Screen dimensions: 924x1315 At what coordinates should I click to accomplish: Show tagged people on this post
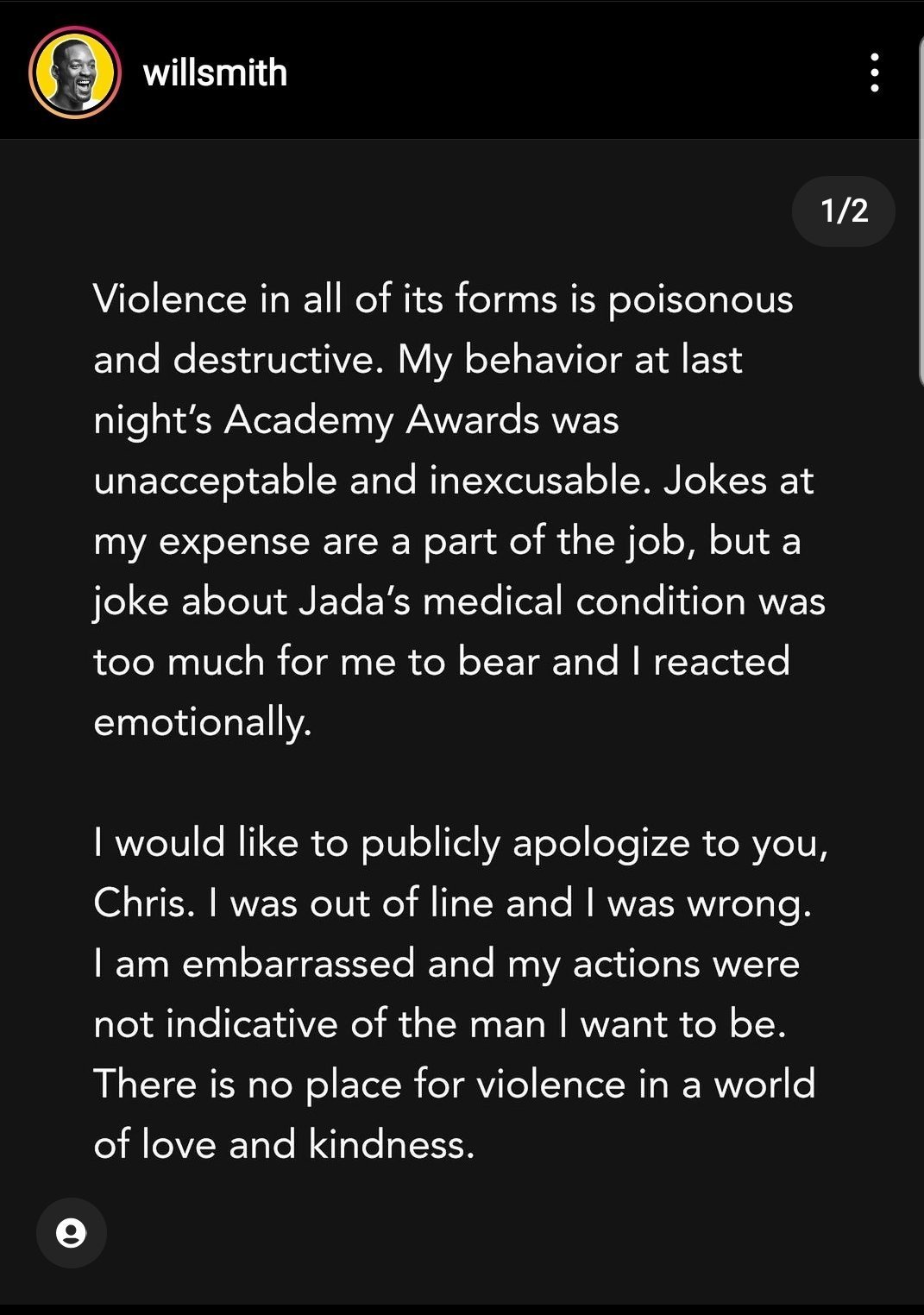(x=71, y=1233)
